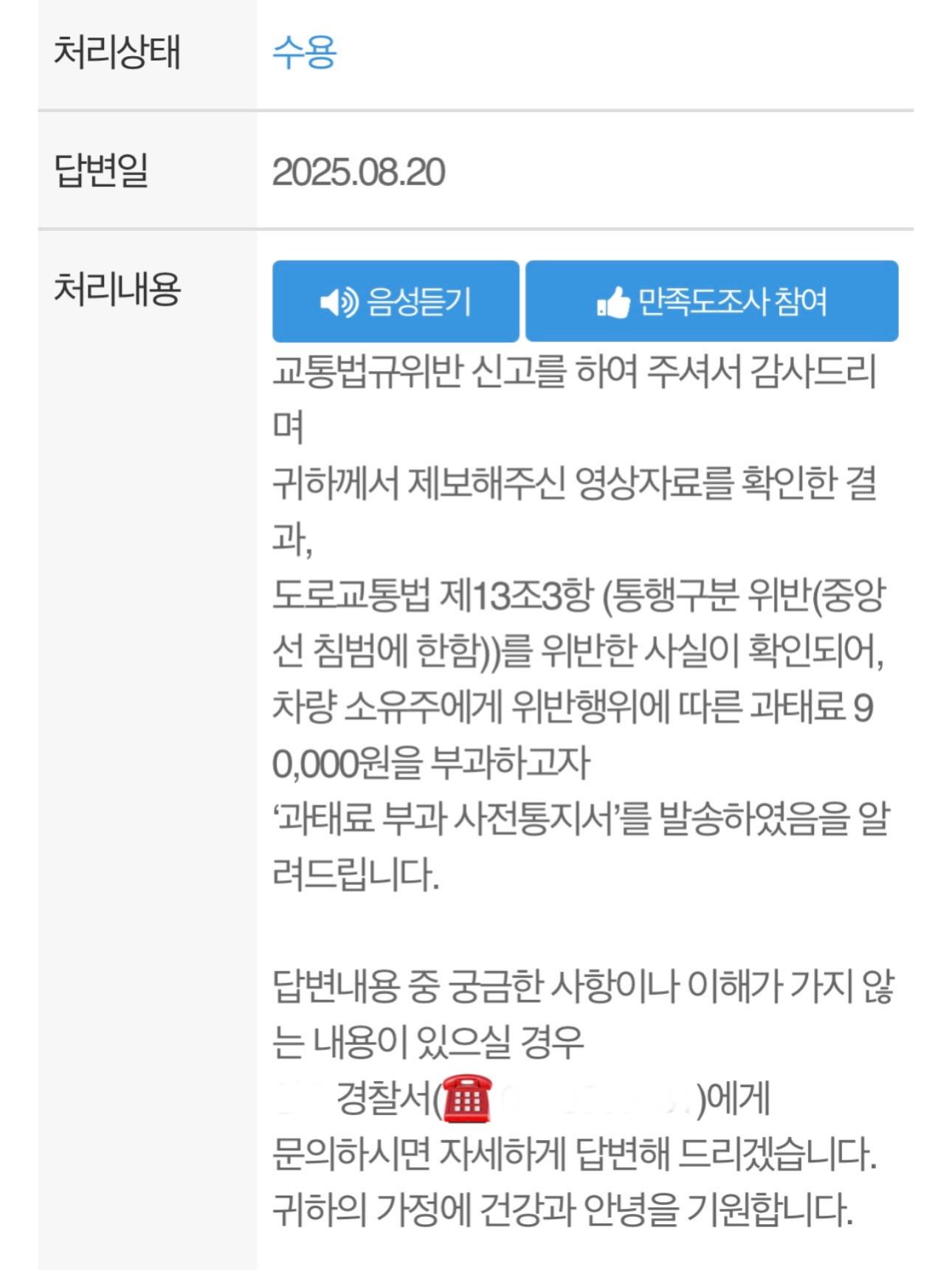Open the 만족도조사 참여 survey button
This screenshot has height=1270, width=952.
(711, 301)
